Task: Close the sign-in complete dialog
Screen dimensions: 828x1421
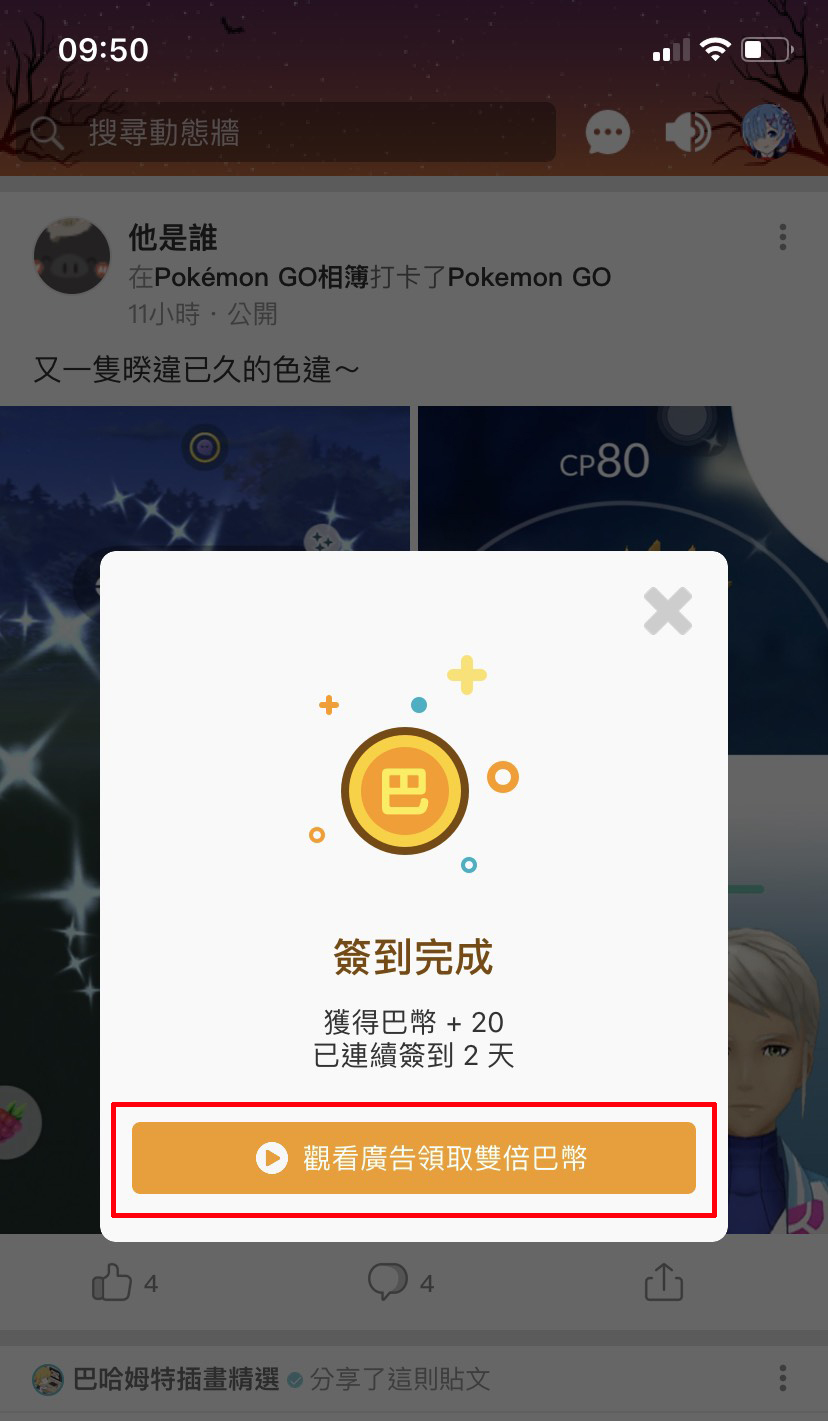Action: [667, 611]
